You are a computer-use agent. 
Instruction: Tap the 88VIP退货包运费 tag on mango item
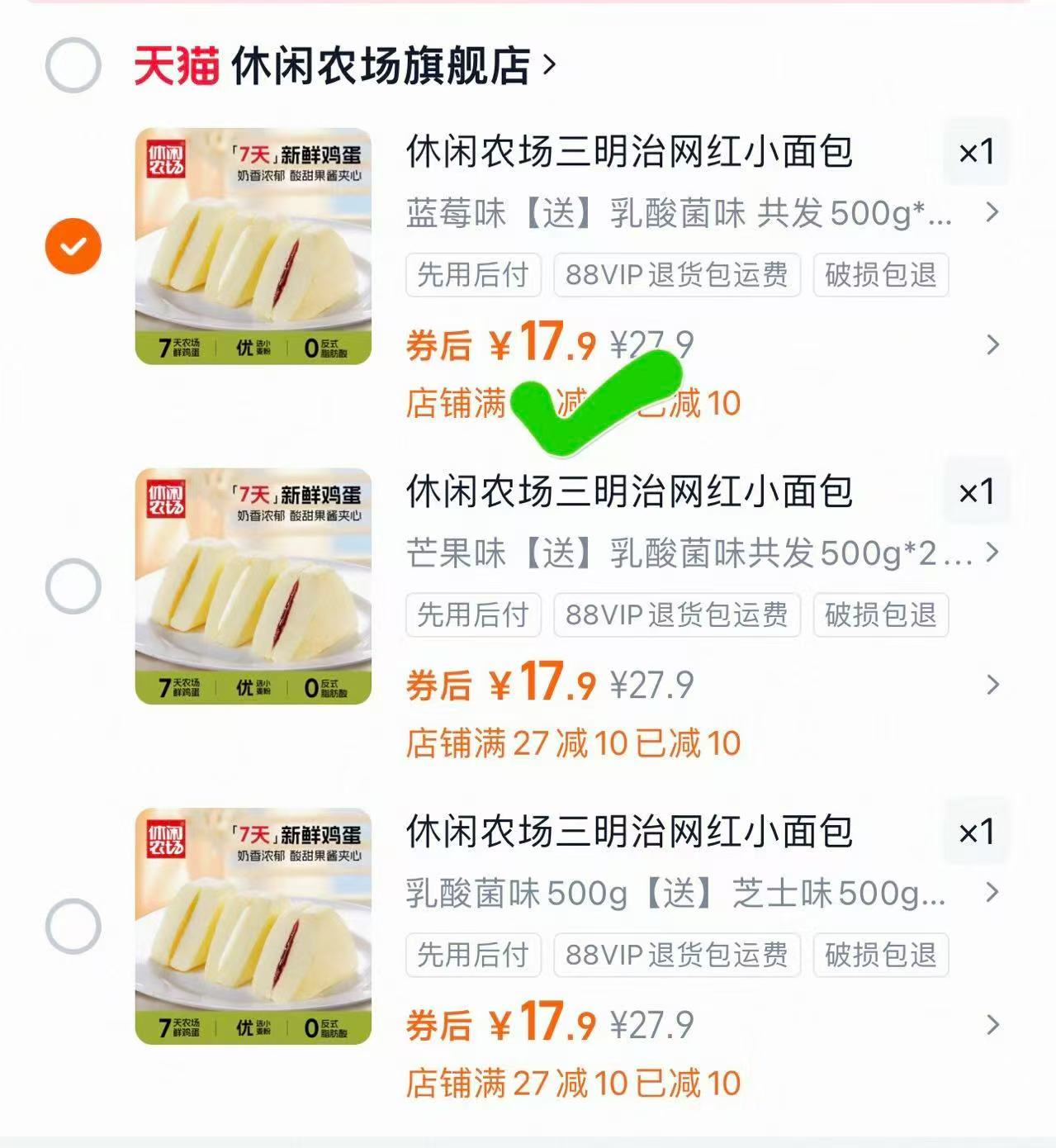677,615
